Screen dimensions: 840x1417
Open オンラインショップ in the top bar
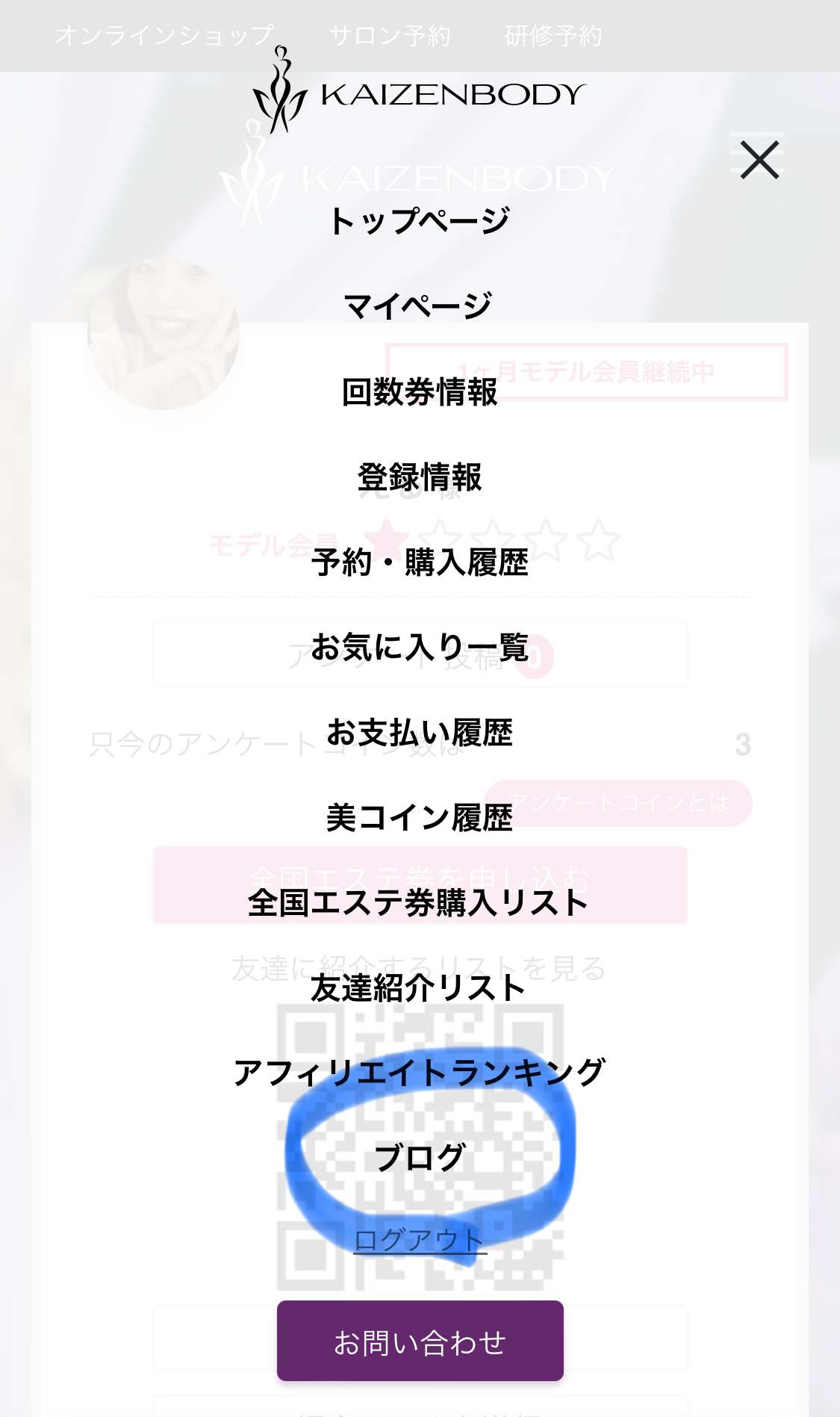click(x=164, y=35)
